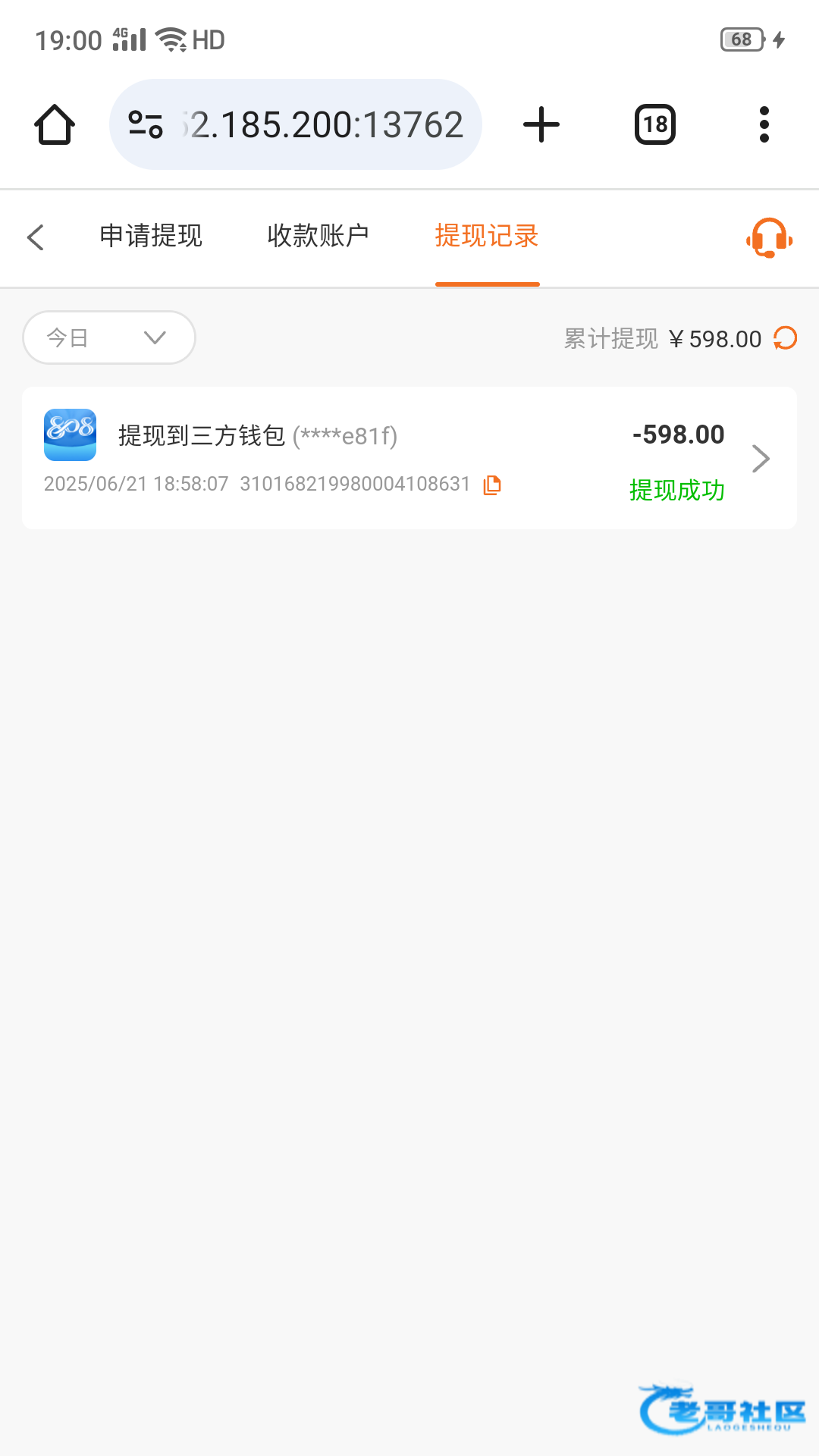Screen dimensions: 819x1456
Task: Contact customer service via headset icon
Action: pos(769,238)
